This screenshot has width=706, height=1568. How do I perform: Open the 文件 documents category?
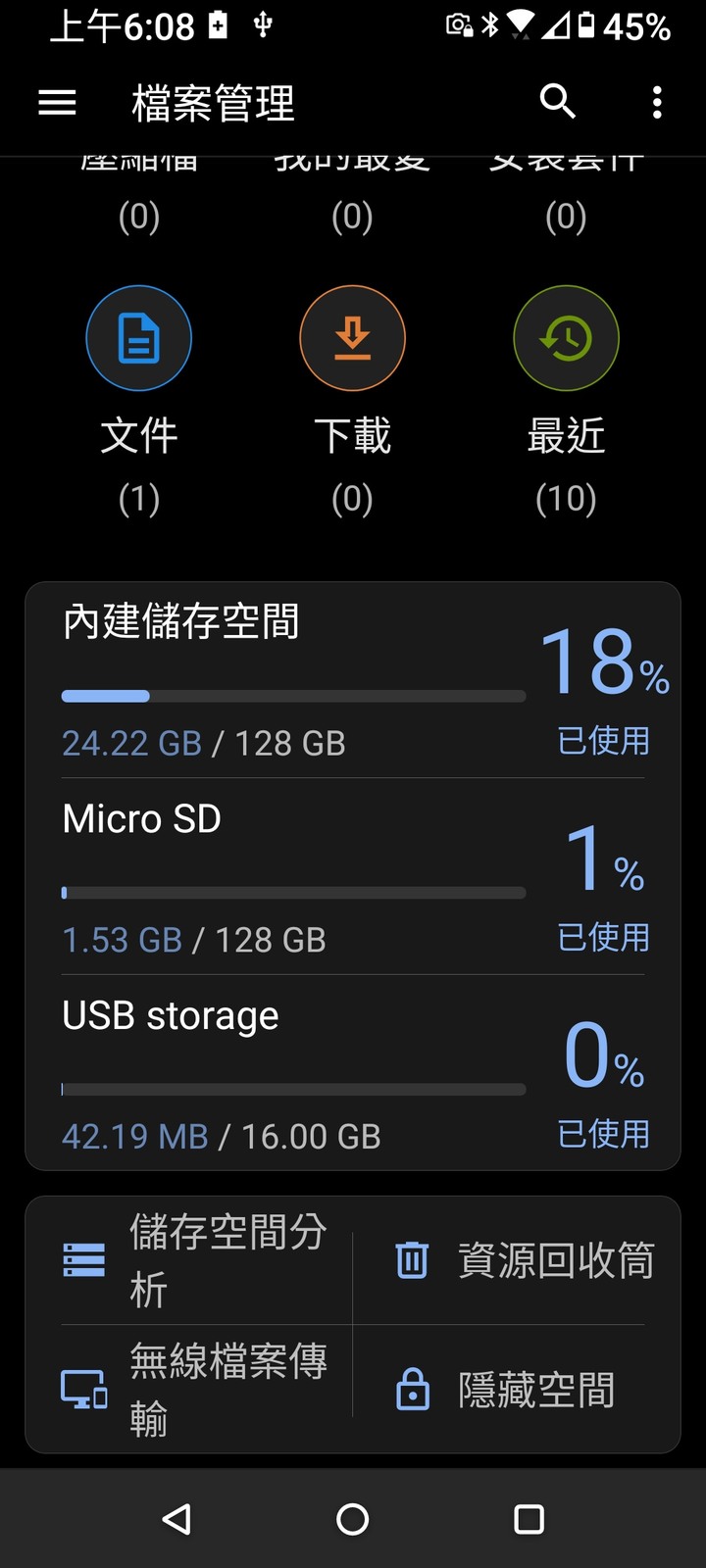pyautogui.click(x=139, y=402)
